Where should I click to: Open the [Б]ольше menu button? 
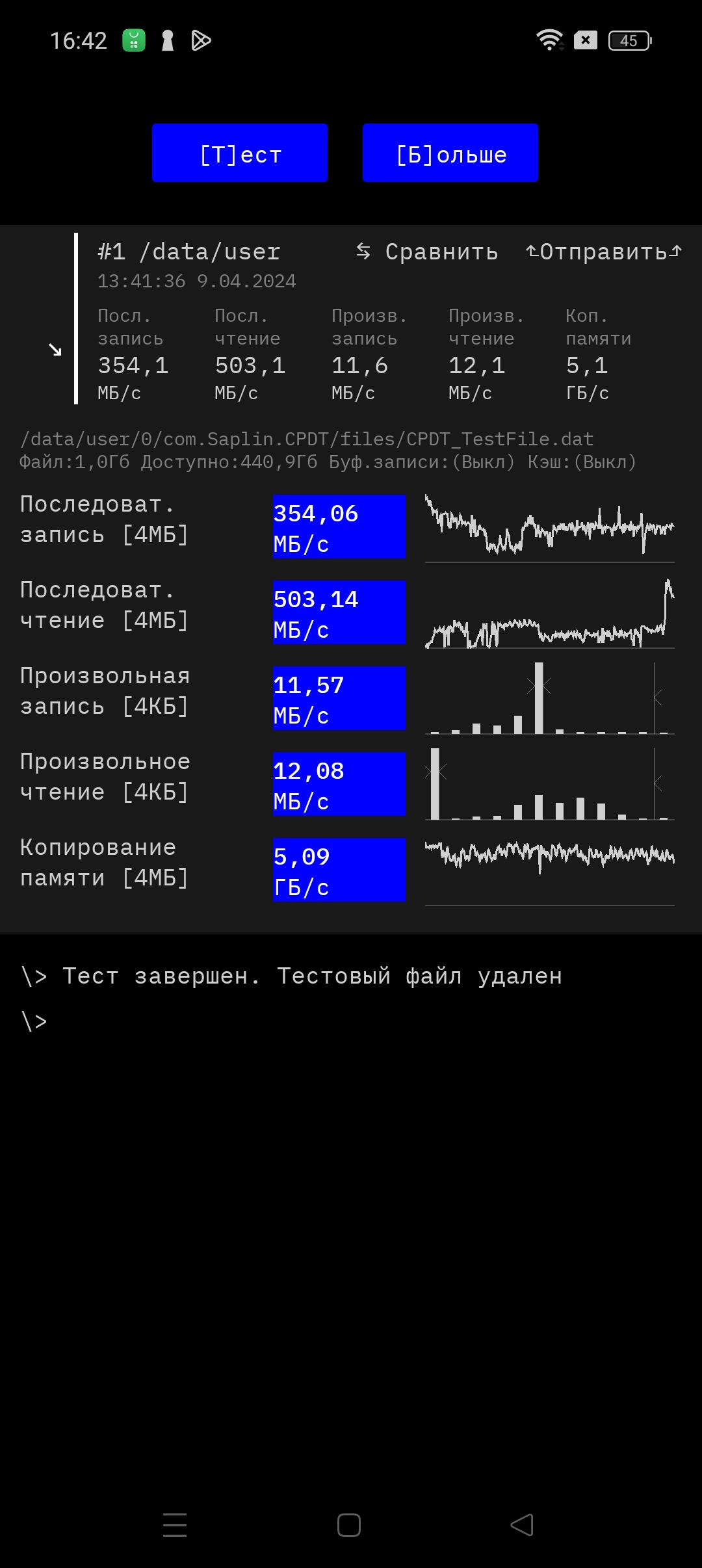[x=450, y=153]
